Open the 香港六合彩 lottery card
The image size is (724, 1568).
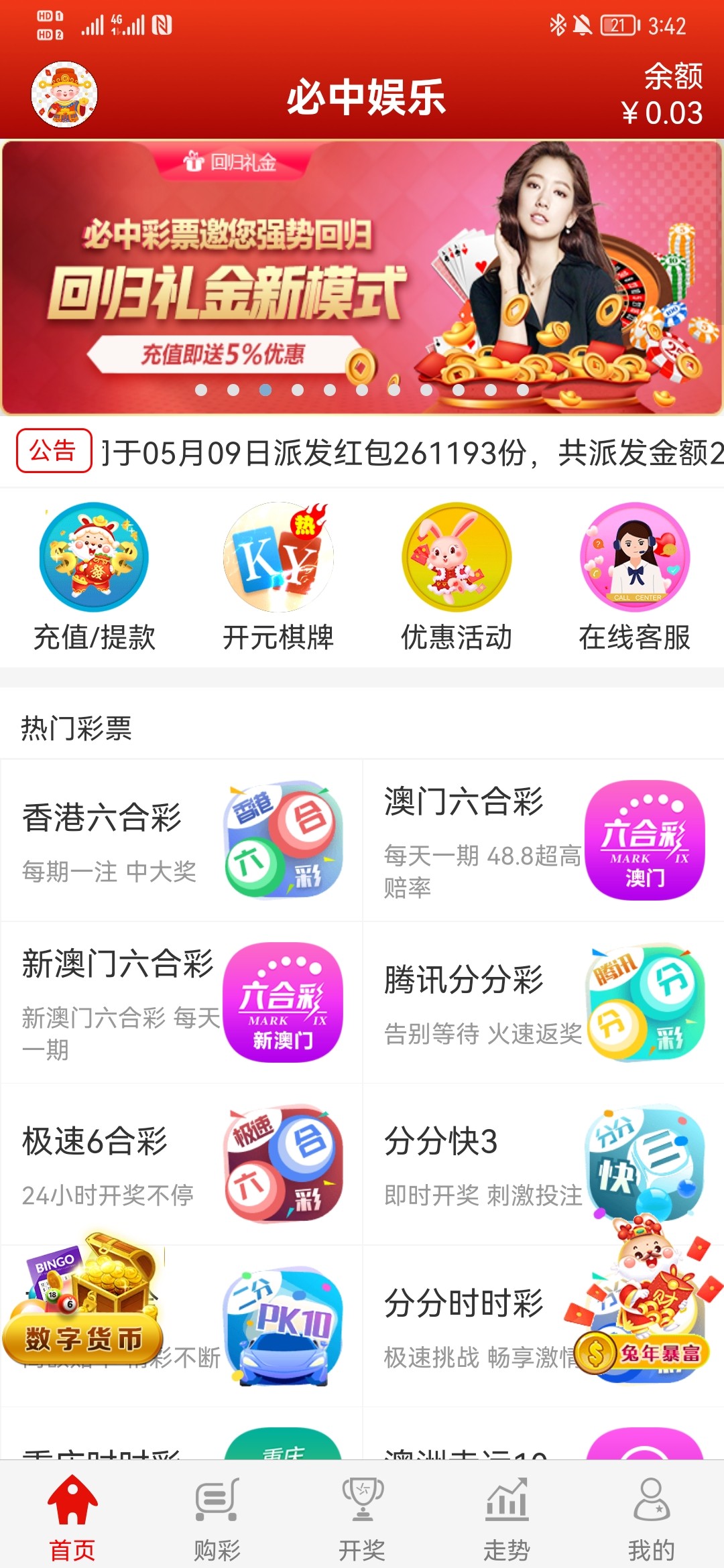point(181,840)
